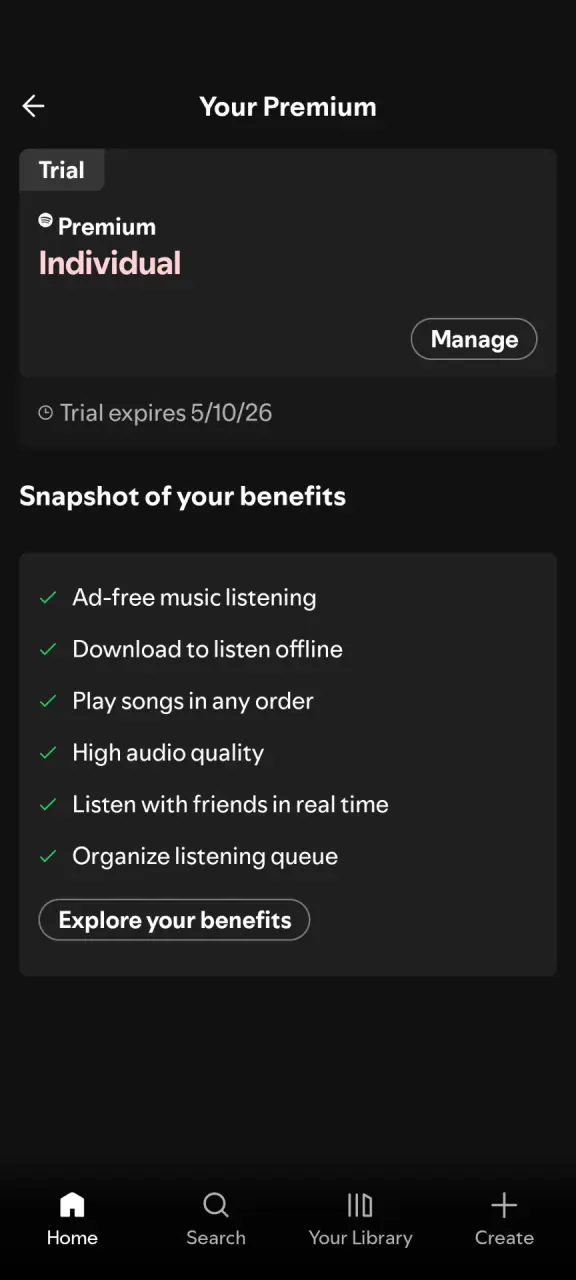Open the Your Library tab
Screen dimensions: 576x1280
pyautogui.click(x=360, y=1219)
